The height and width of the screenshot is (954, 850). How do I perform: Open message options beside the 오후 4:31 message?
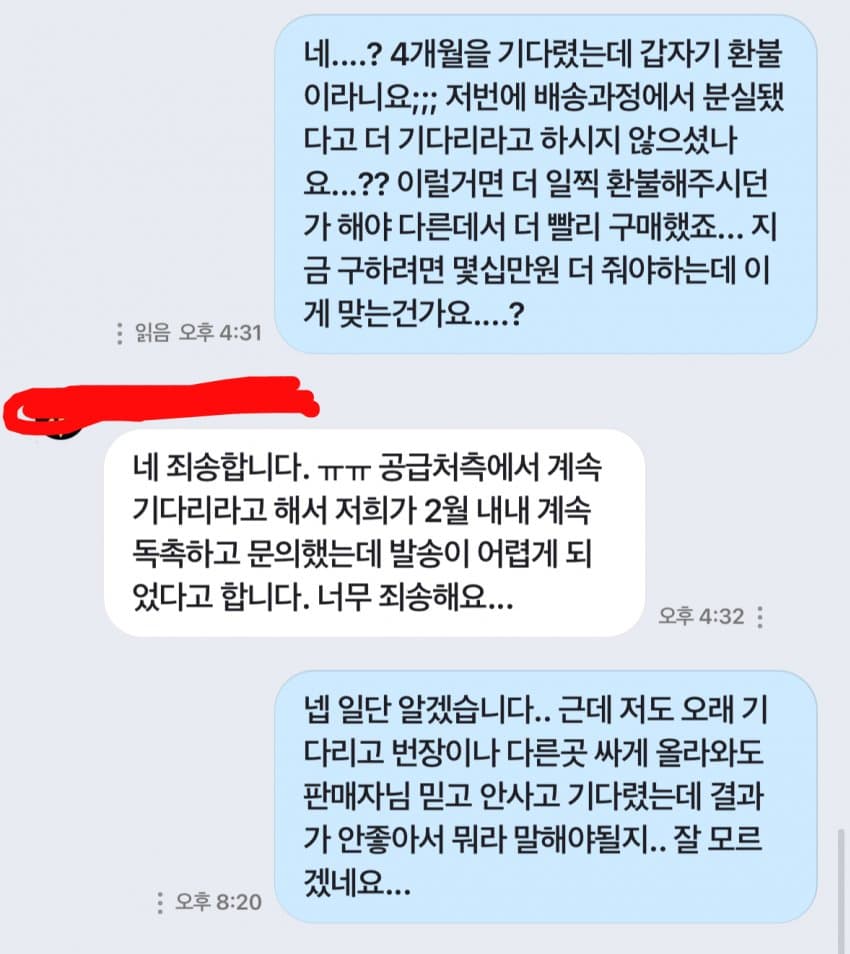tap(120, 333)
